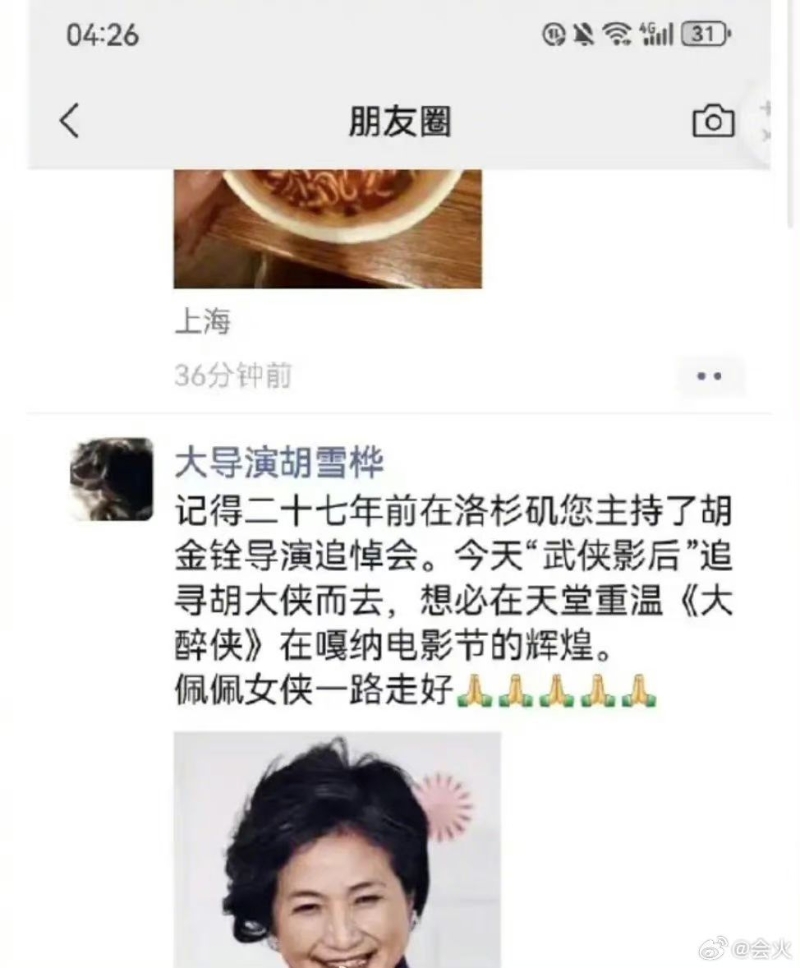This screenshot has width=800, height=968.
Task: Tap the battery indicator showing 31
Action: (702, 34)
